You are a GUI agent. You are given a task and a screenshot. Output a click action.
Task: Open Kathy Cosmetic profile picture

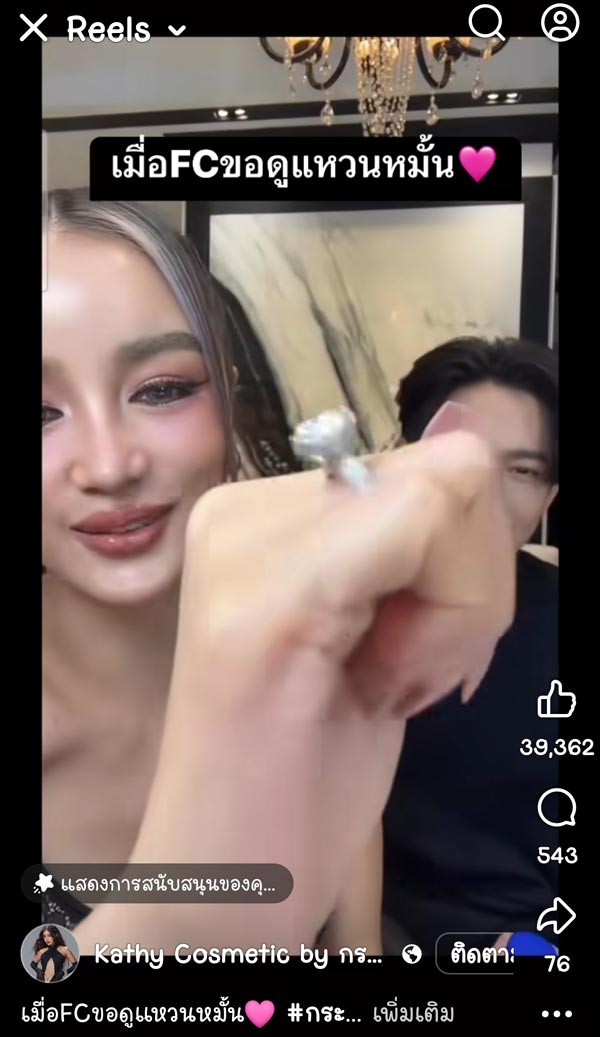[50, 953]
